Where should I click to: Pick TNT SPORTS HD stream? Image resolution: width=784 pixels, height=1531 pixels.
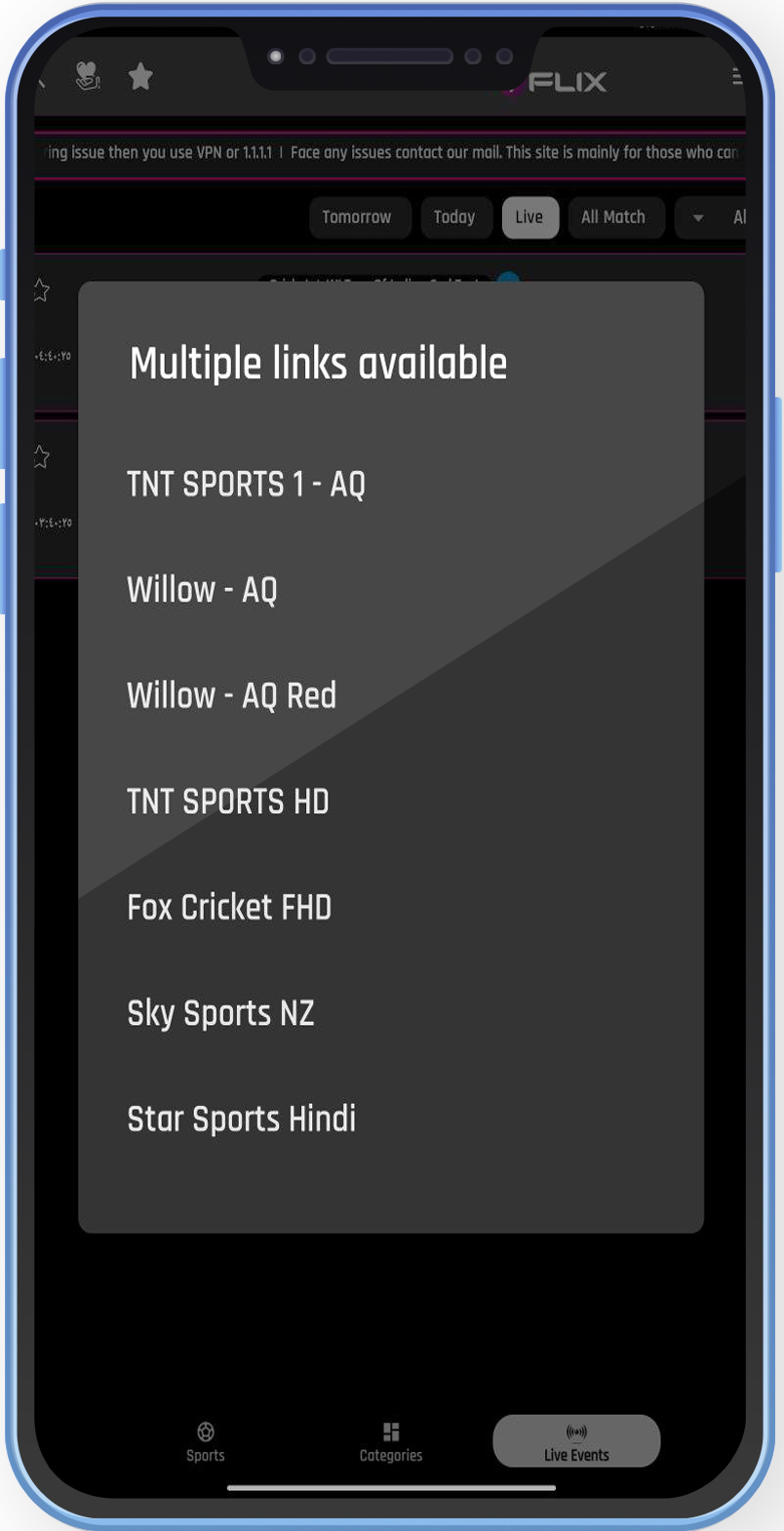[228, 802]
